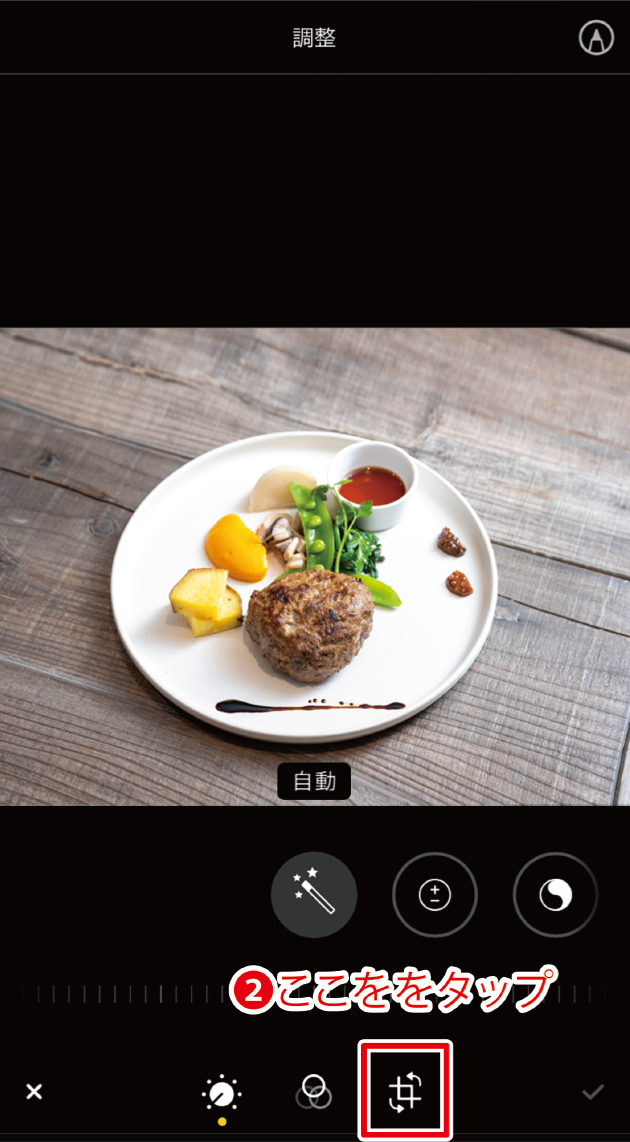Viewport: 630px width, 1142px height.
Task: Select the brilliance adjustment circle
Action: [x=555, y=894]
